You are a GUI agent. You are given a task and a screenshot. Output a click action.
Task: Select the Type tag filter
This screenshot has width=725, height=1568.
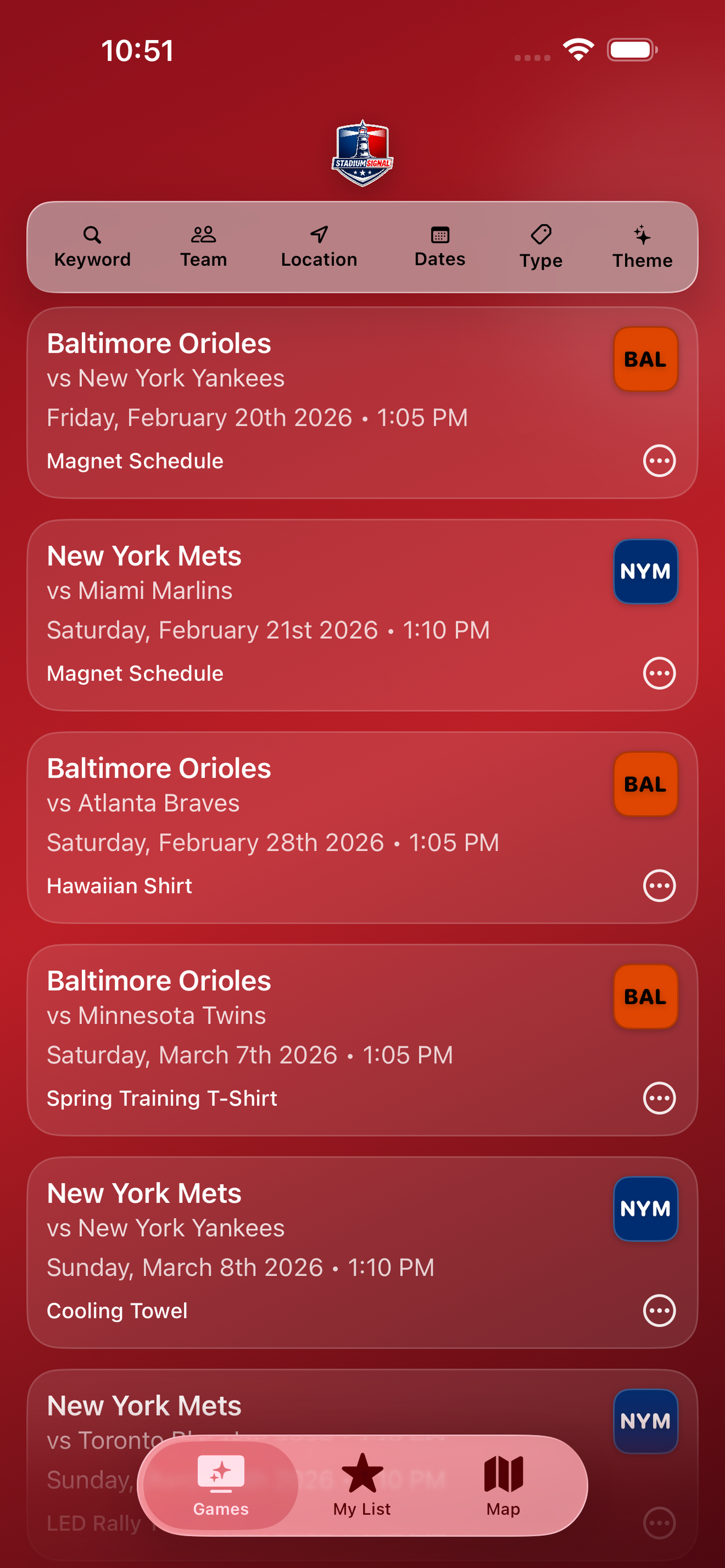pos(540,246)
